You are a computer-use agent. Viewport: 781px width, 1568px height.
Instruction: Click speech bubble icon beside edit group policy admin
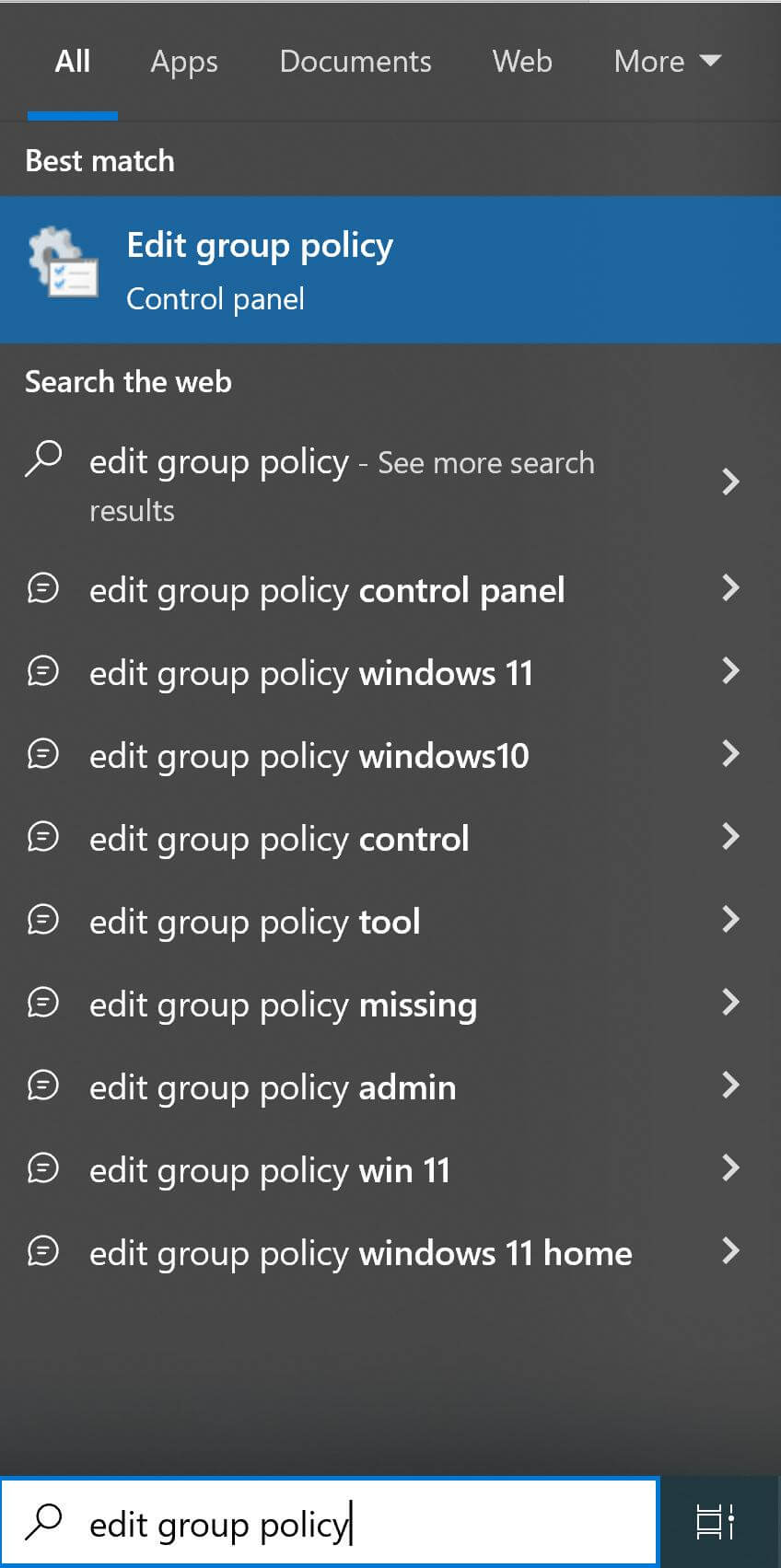[x=43, y=1086]
